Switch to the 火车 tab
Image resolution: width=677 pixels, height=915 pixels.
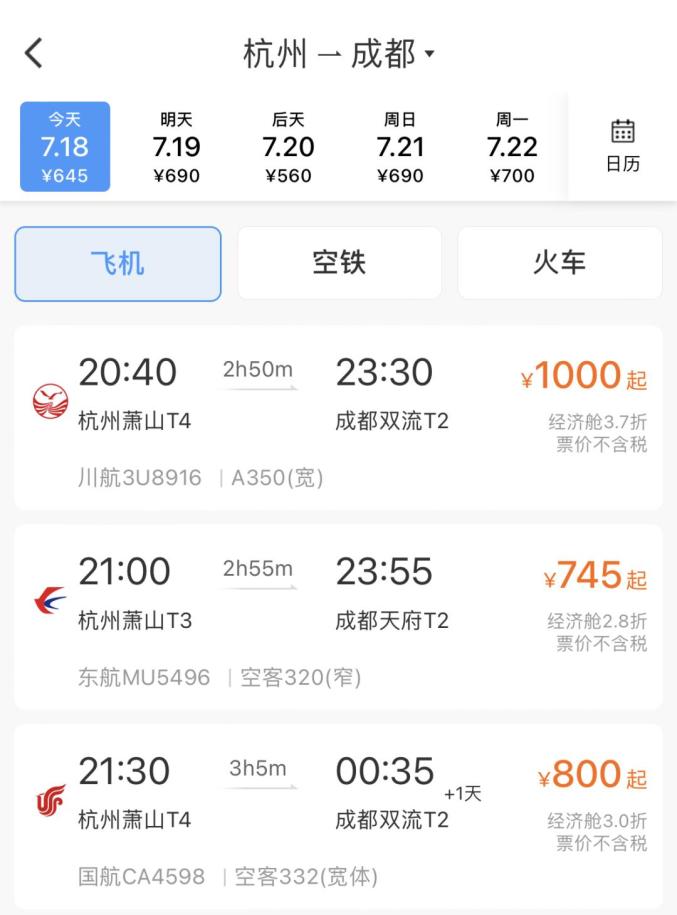[x=560, y=264]
